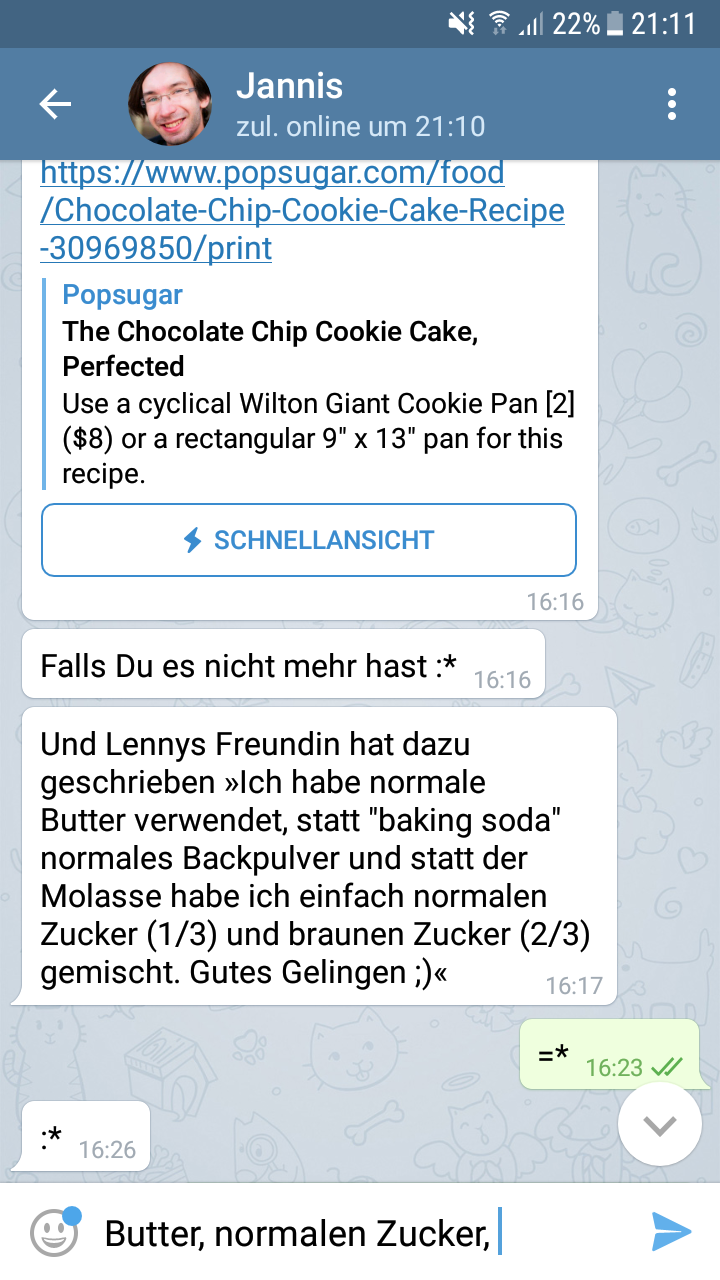This screenshot has height=1280, width=720.
Task: Send the typed message
Action: click(x=671, y=1232)
